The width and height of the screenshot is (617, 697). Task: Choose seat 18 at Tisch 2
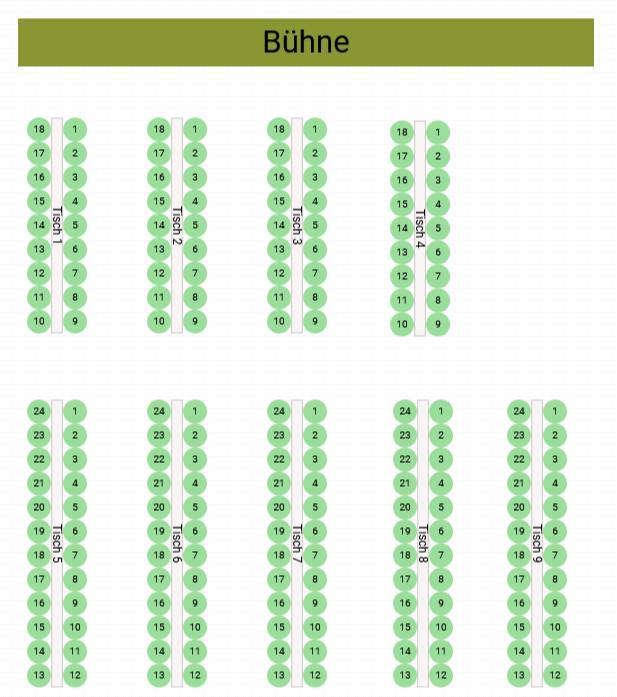tap(159, 129)
